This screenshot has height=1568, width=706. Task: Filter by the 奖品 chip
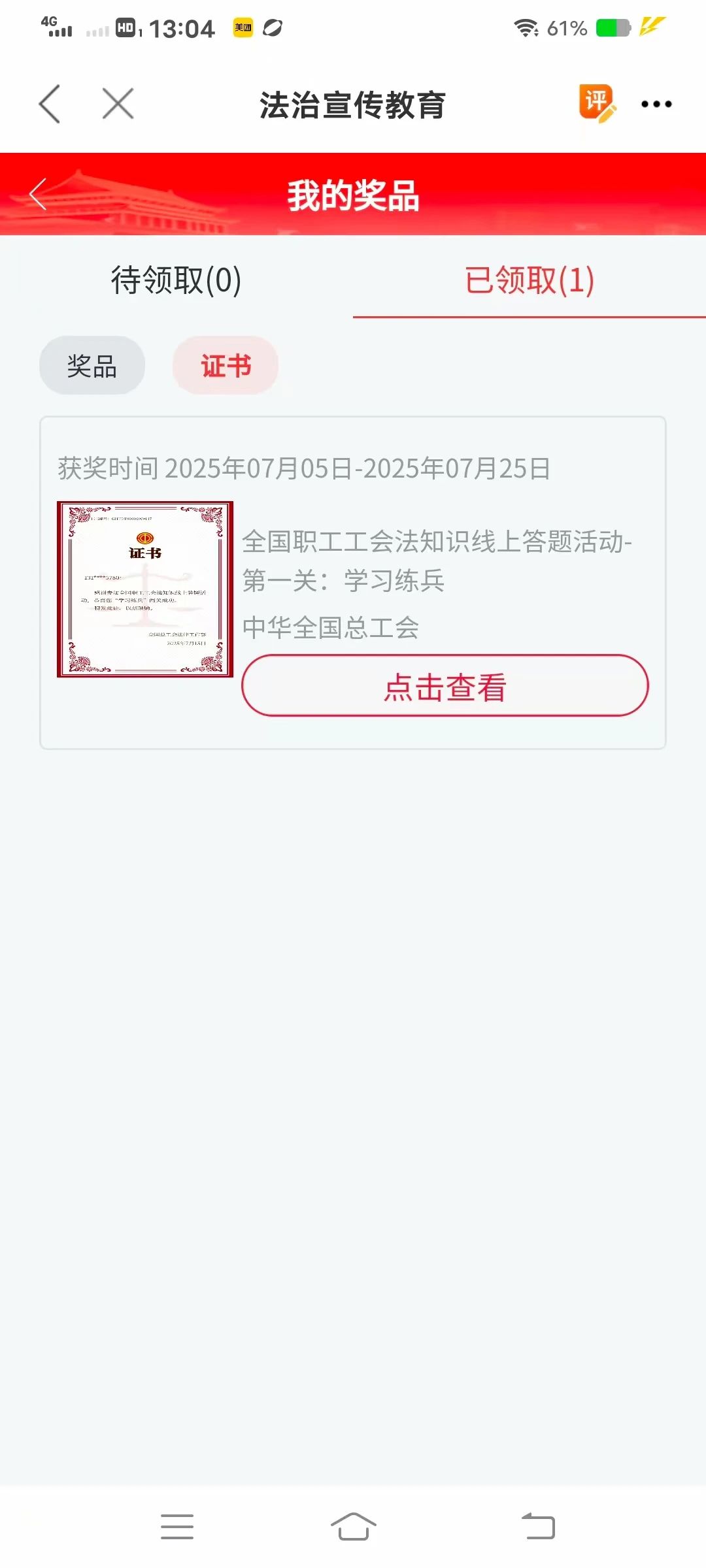pyautogui.click(x=92, y=366)
